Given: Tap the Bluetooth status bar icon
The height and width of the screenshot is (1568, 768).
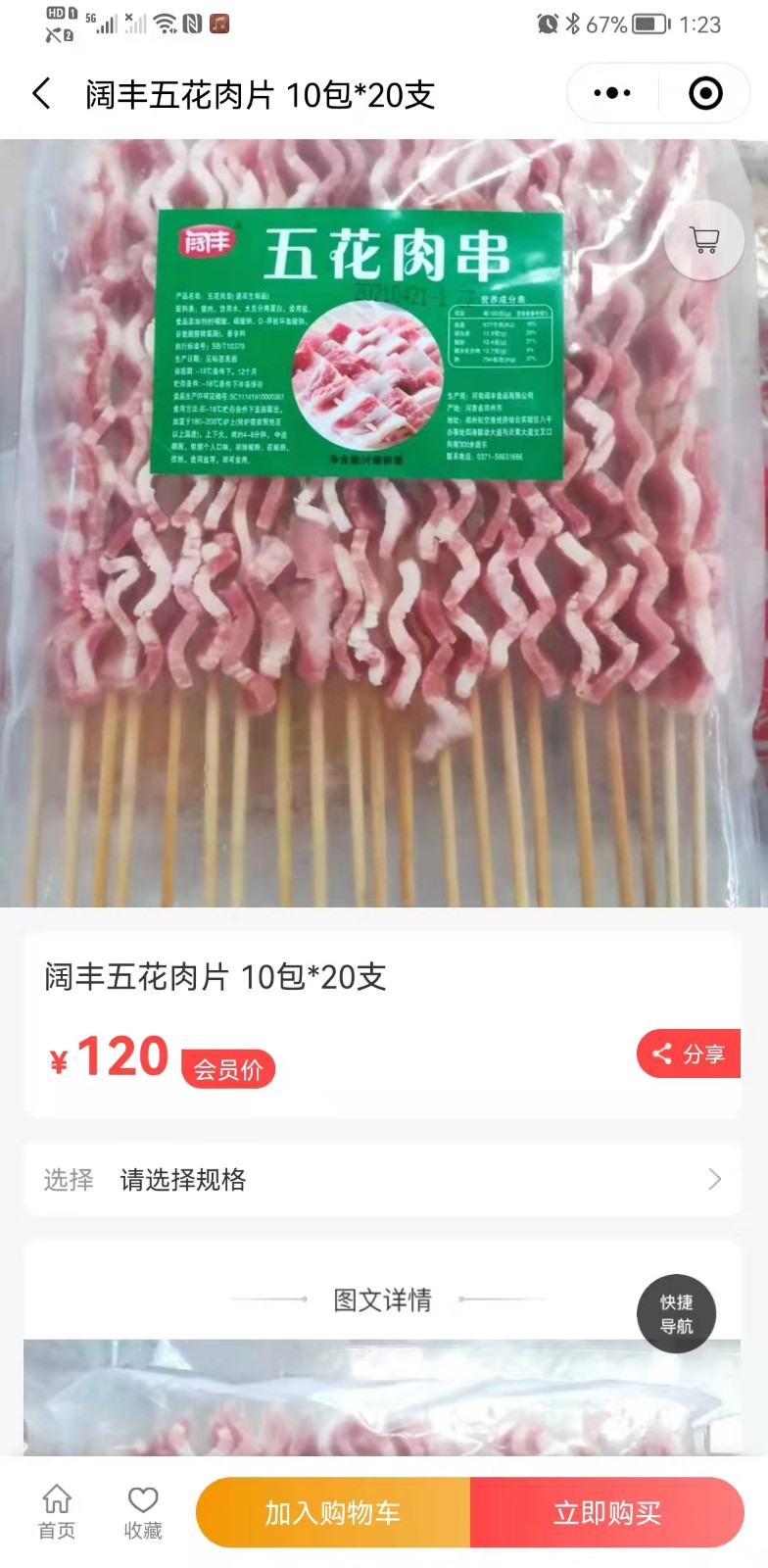Looking at the screenshot, I should pos(576,25).
